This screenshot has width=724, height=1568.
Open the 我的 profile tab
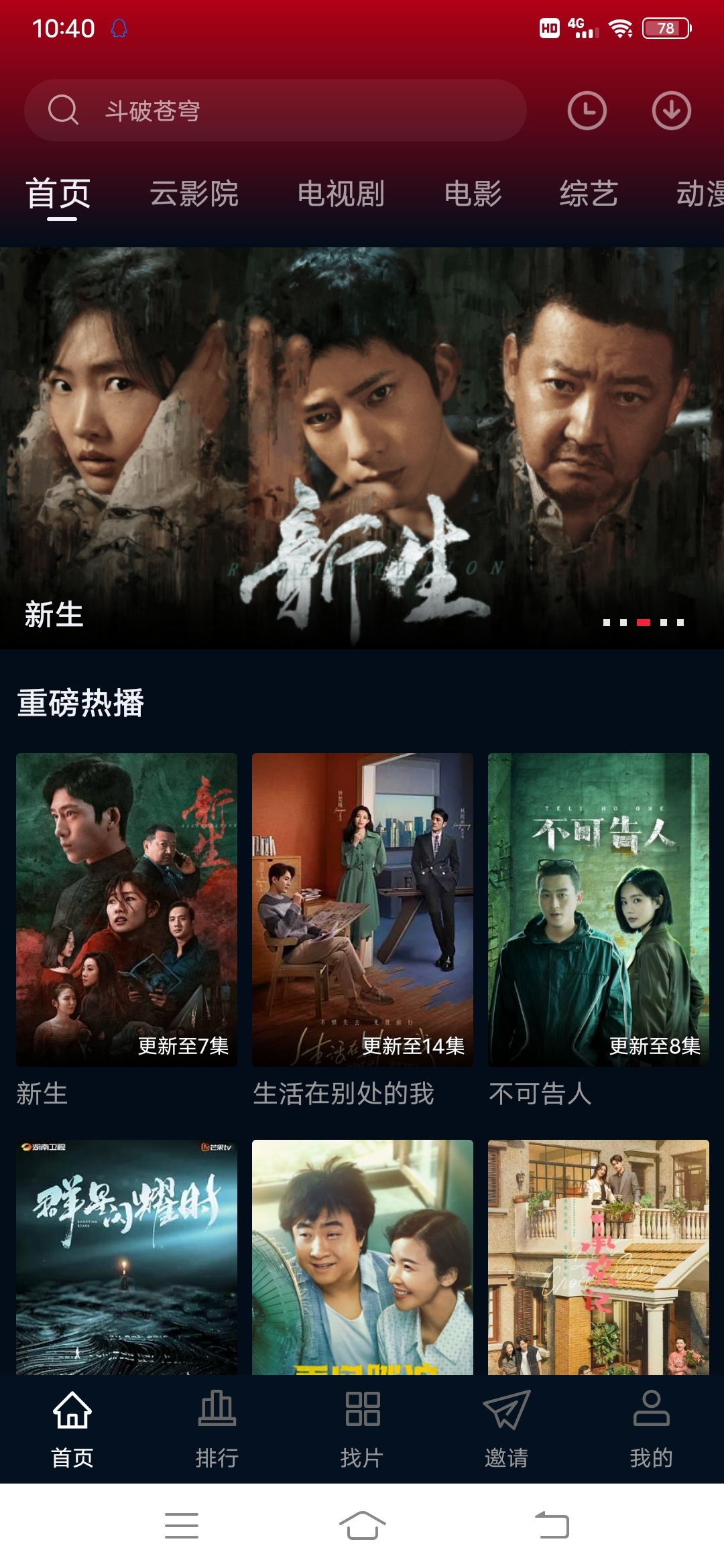pos(651,1429)
